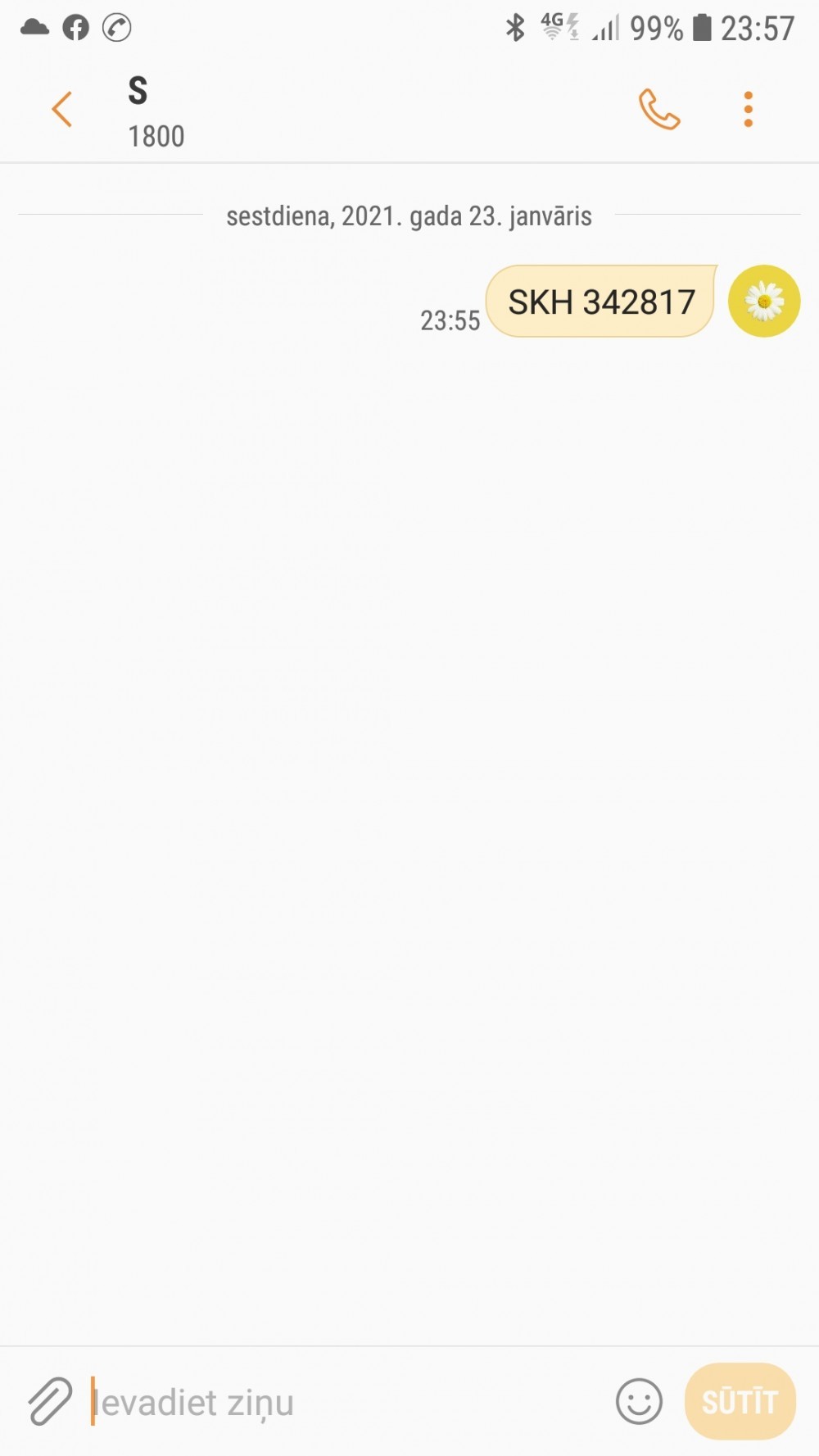This screenshot has width=819, height=1456.
Task: Tap the SŪTĪT send button
Action: point(740,1402)
